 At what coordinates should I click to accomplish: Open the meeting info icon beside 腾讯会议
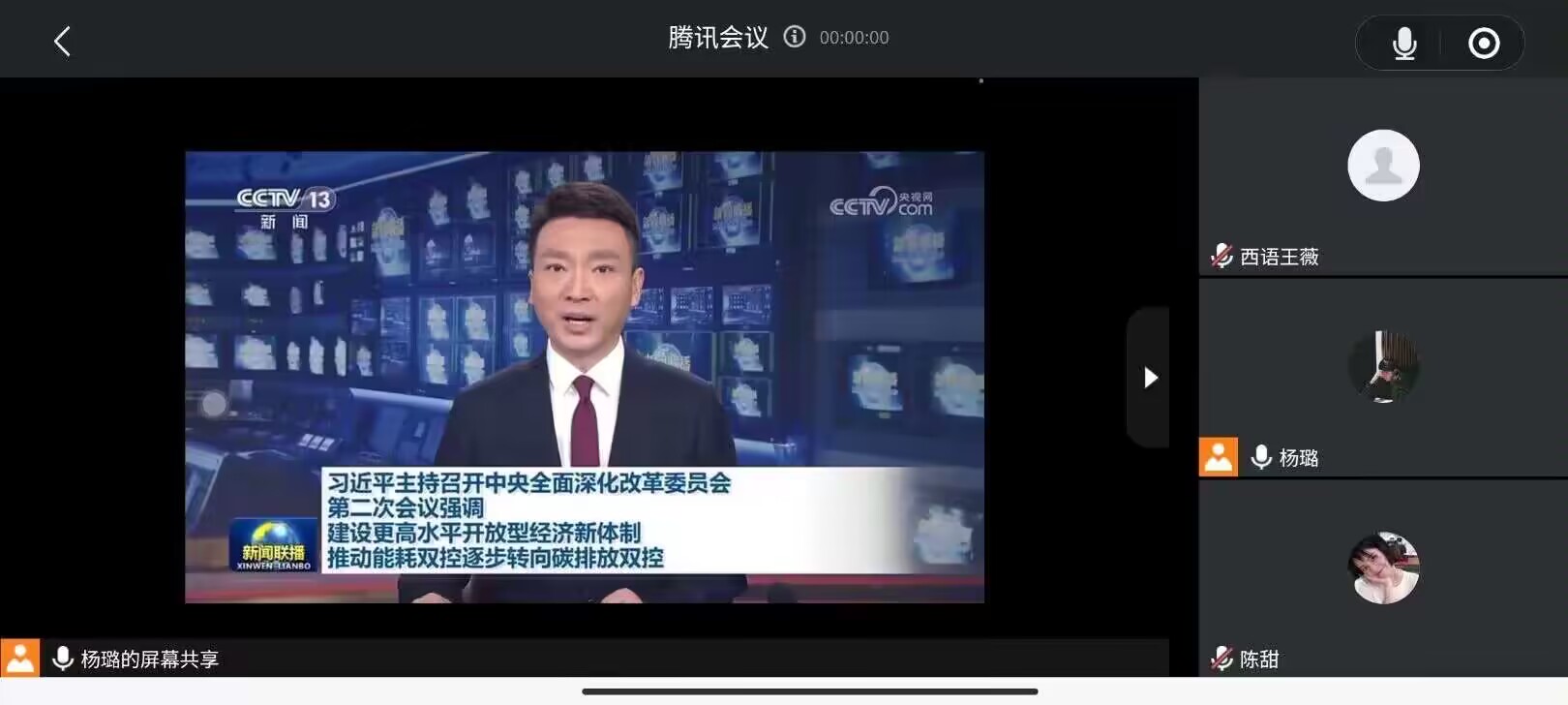point(795,37)
